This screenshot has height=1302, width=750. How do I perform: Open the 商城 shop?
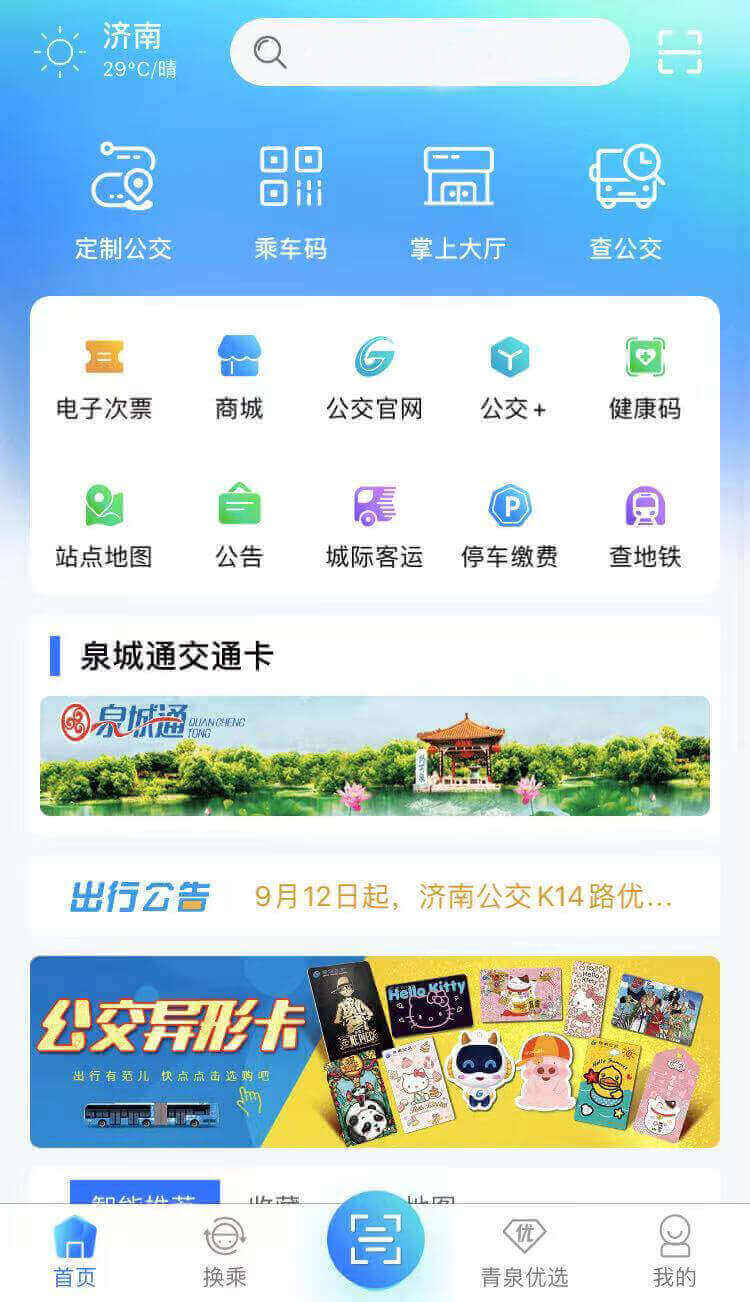(239, 379)
